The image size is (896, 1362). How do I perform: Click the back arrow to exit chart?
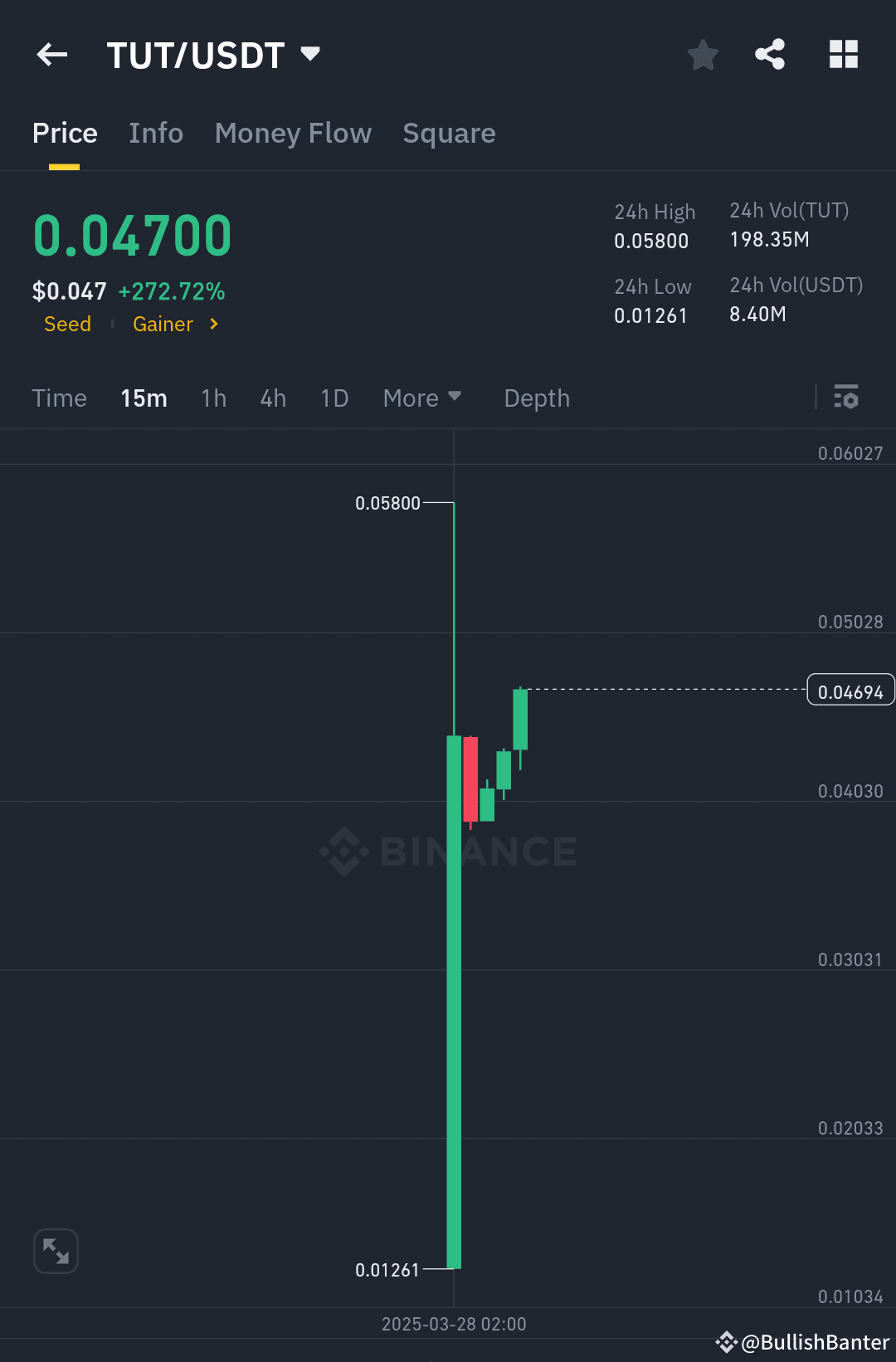tap(51, 55)
